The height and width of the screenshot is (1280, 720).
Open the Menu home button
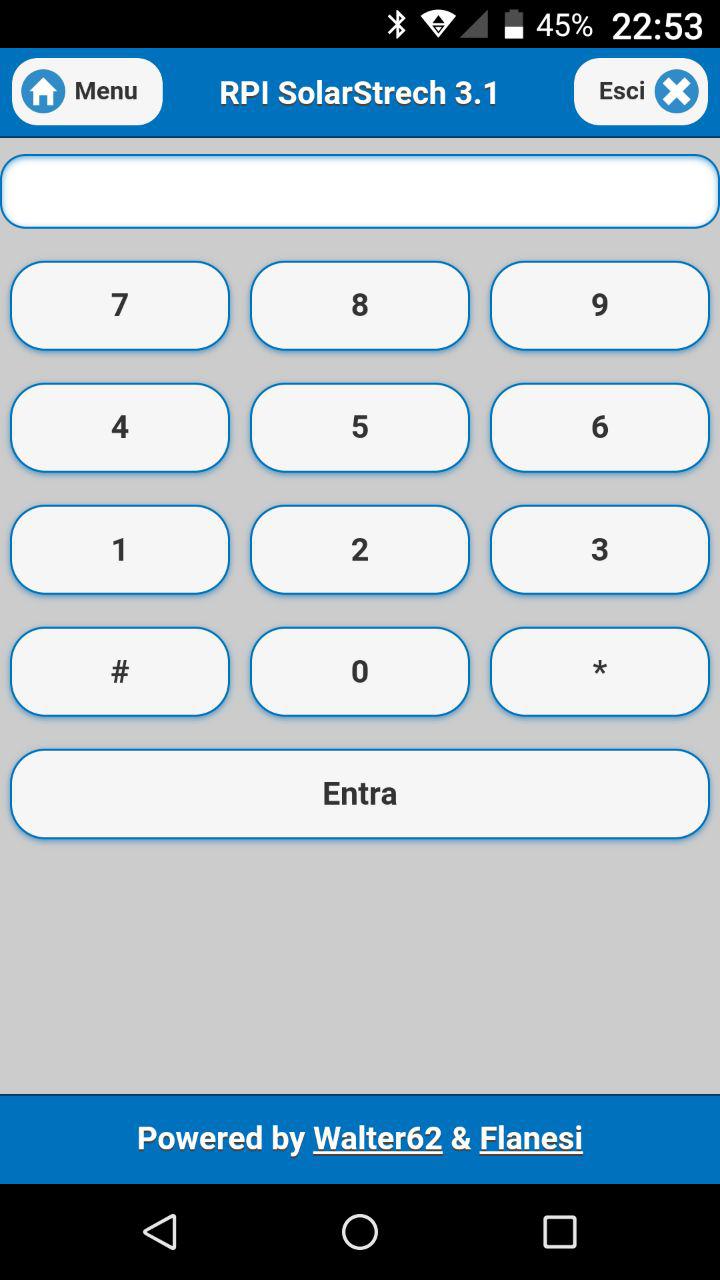[x=87, y=92]
